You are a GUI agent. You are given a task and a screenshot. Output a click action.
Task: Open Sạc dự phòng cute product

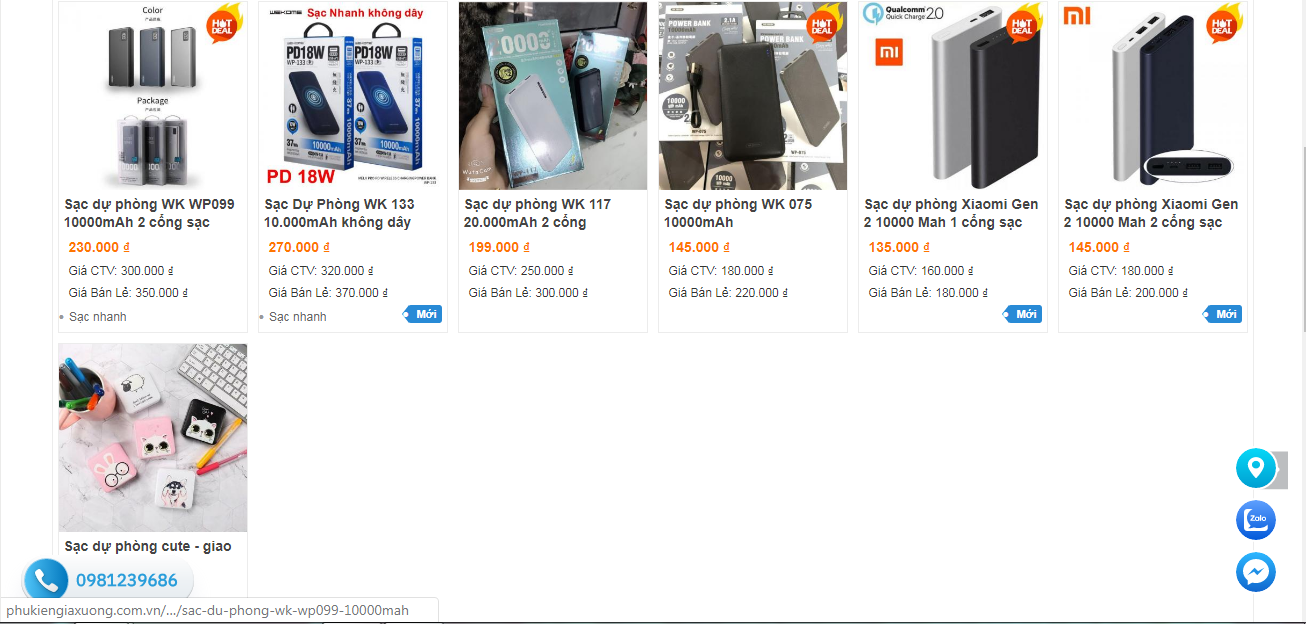click(148, 546)
